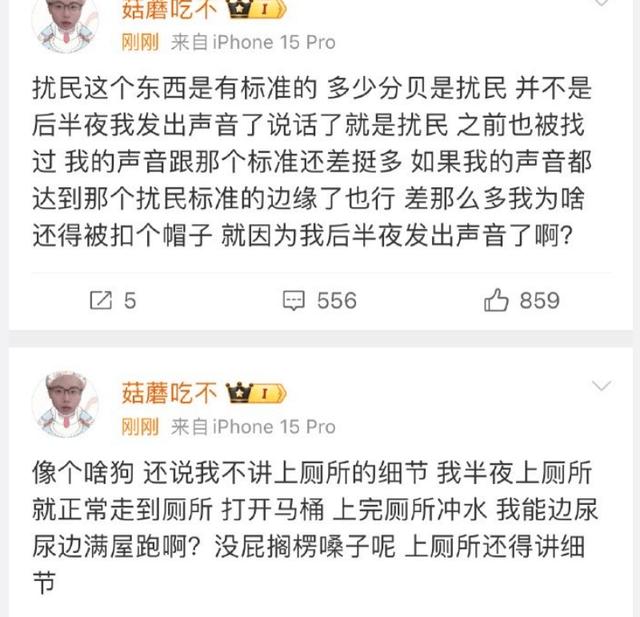The height and width of the screenshot is (617, 640).
Task: Repost the post about 扰民 standards
Action: coord(112,300)
